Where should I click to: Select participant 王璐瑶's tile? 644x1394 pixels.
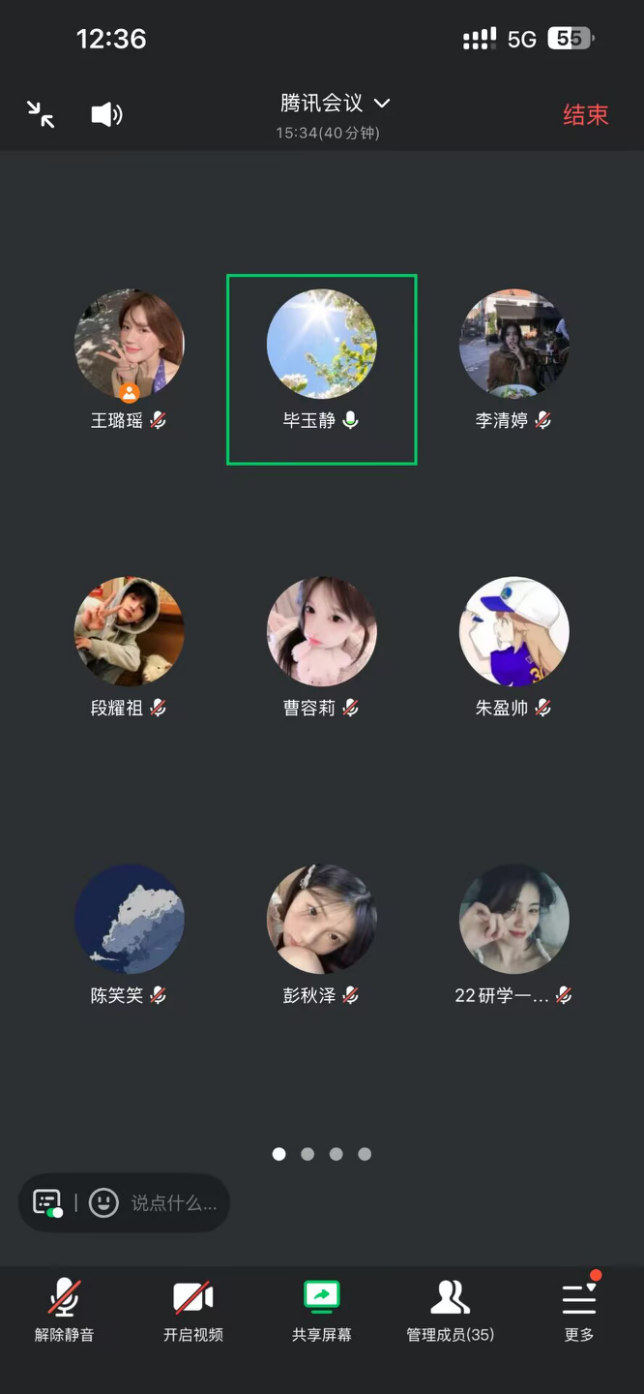tap(129, 345)
